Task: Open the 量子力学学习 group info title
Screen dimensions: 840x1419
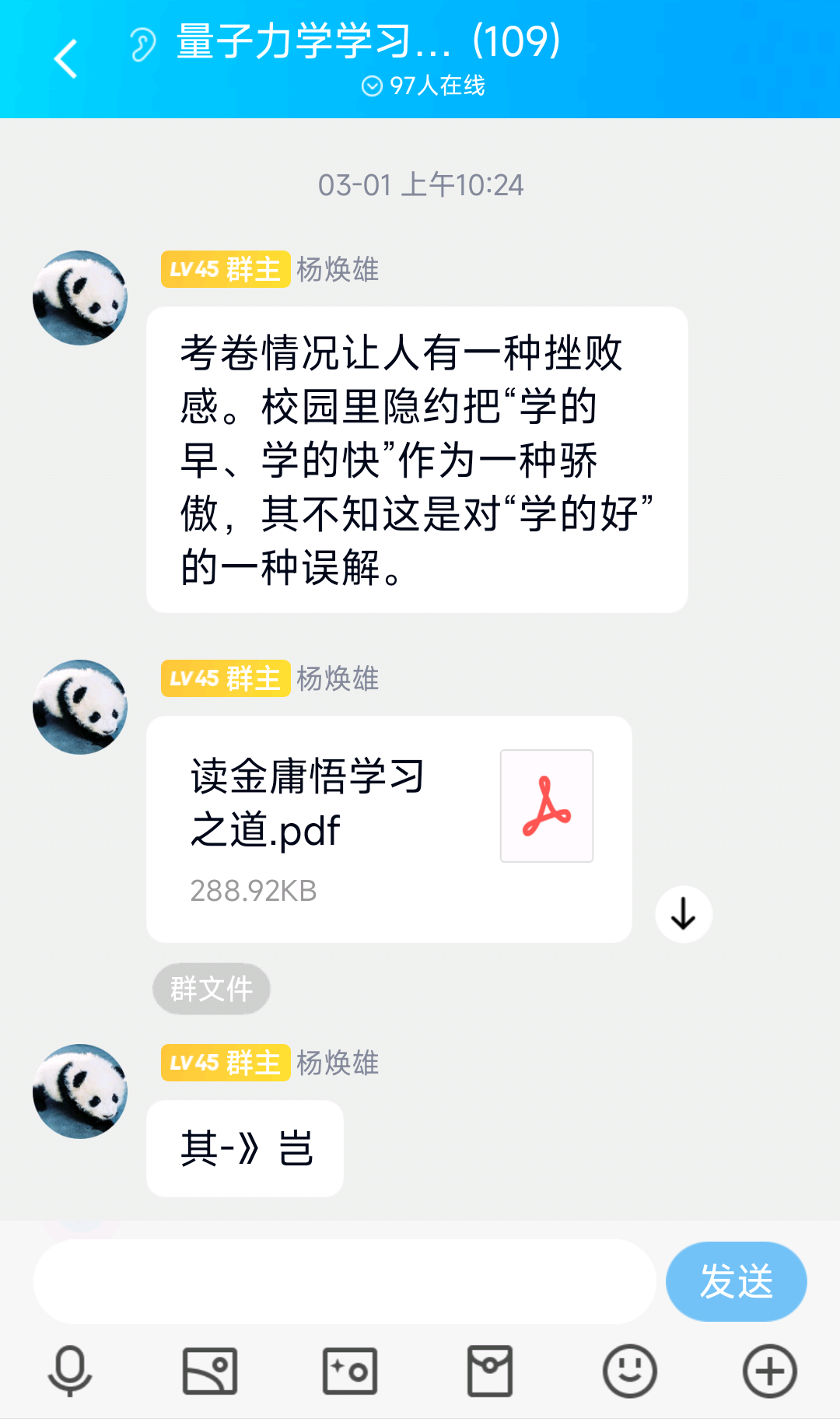Action: pyautogui.click(x=367, y=40)
